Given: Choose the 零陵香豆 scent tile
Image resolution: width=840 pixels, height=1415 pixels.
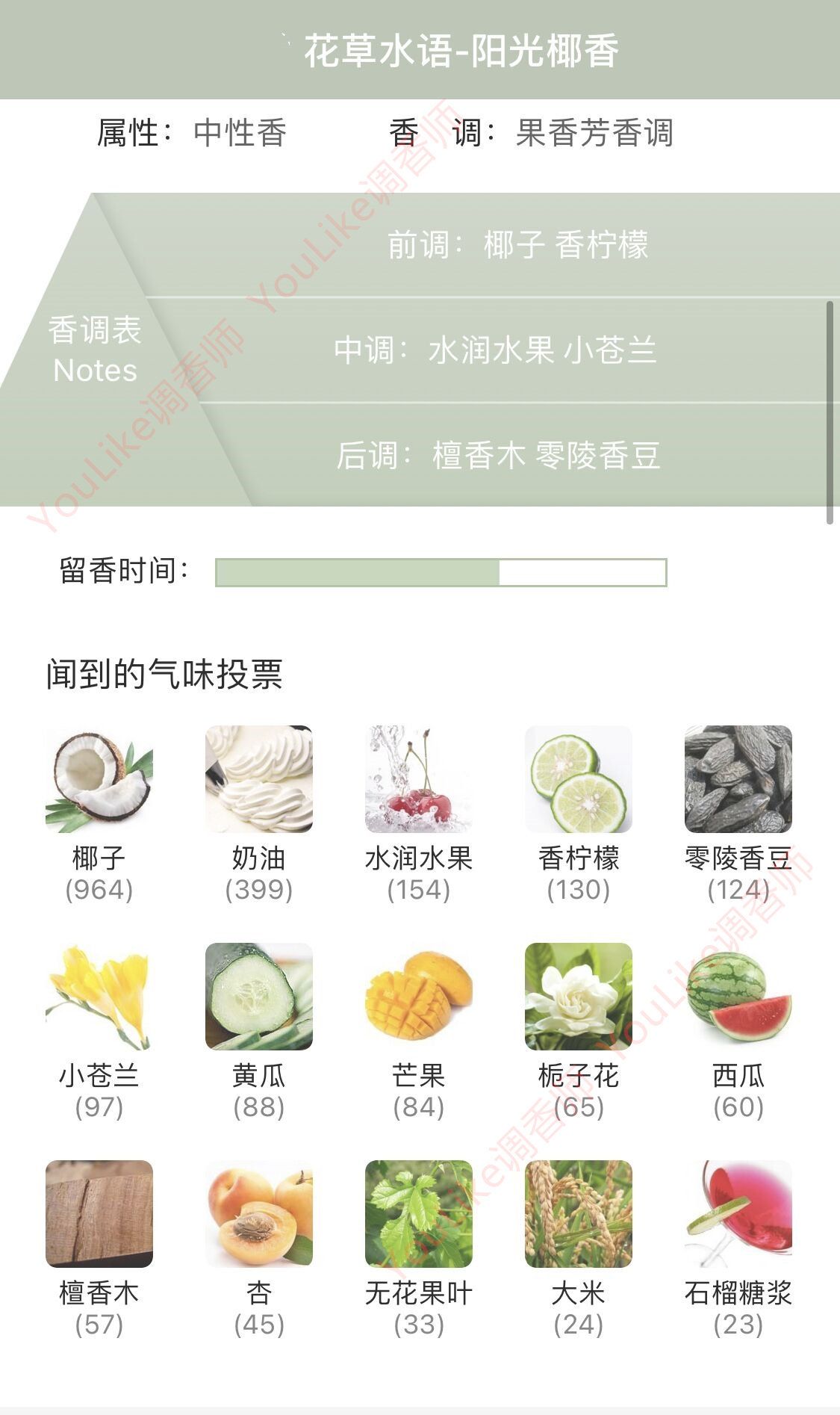Looking at the screenshot, I should click(738, 779).
